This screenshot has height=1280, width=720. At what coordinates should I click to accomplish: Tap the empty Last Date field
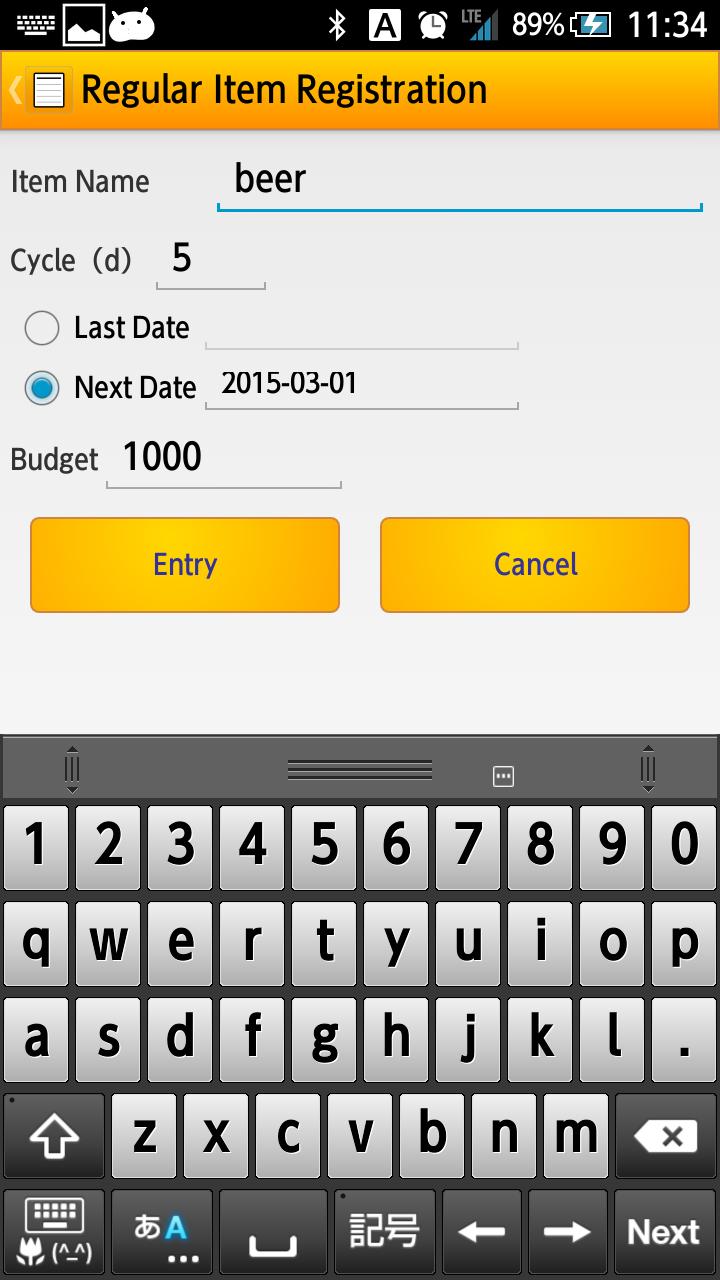(361, 328)
